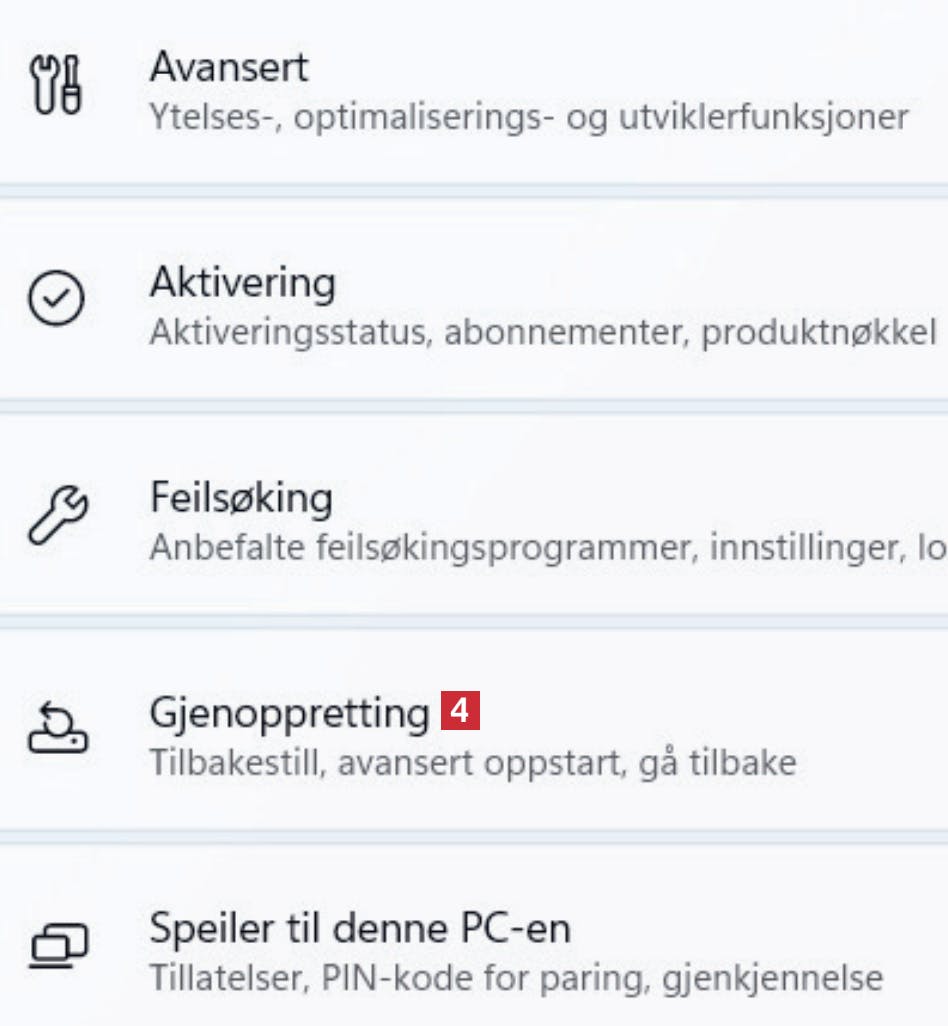Open Aktivering settings
The image size is (948, 1026).
[x=242, y=283]
